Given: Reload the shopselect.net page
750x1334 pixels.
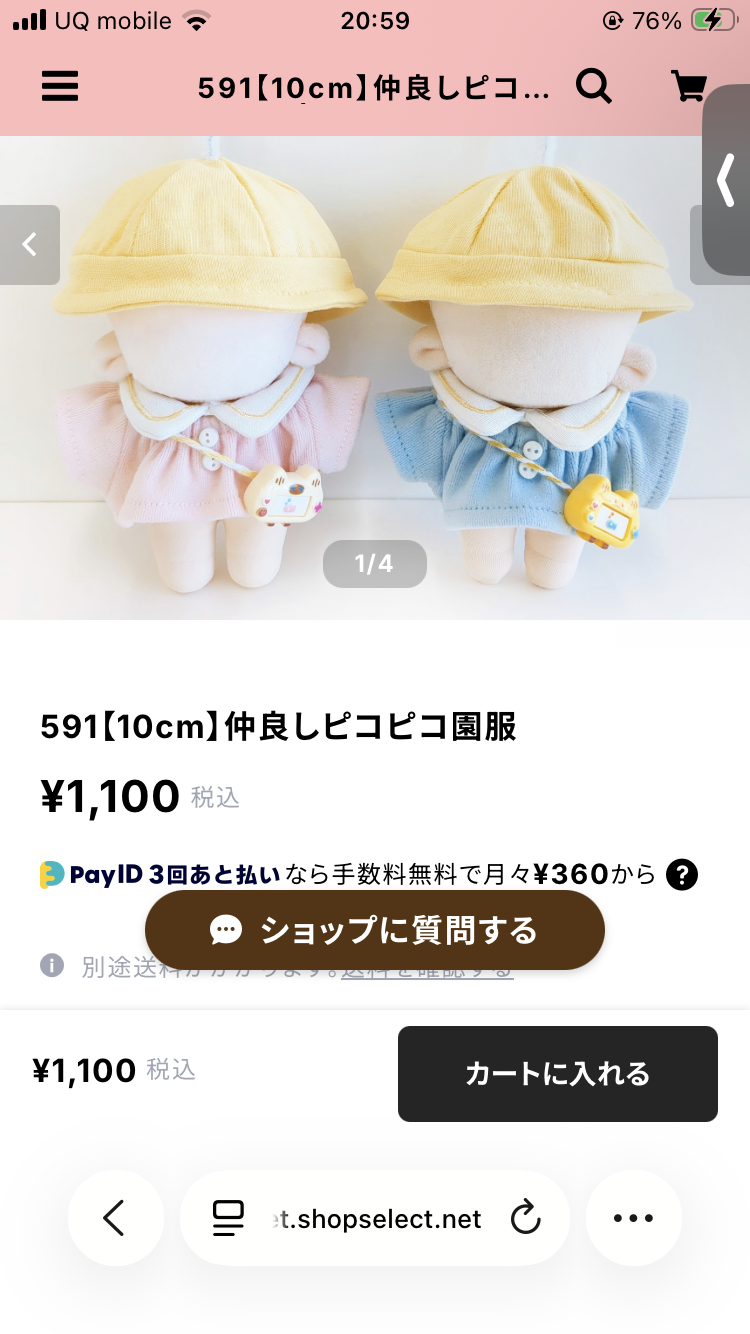Looking at the screenshot, I should click(525, 1218).
